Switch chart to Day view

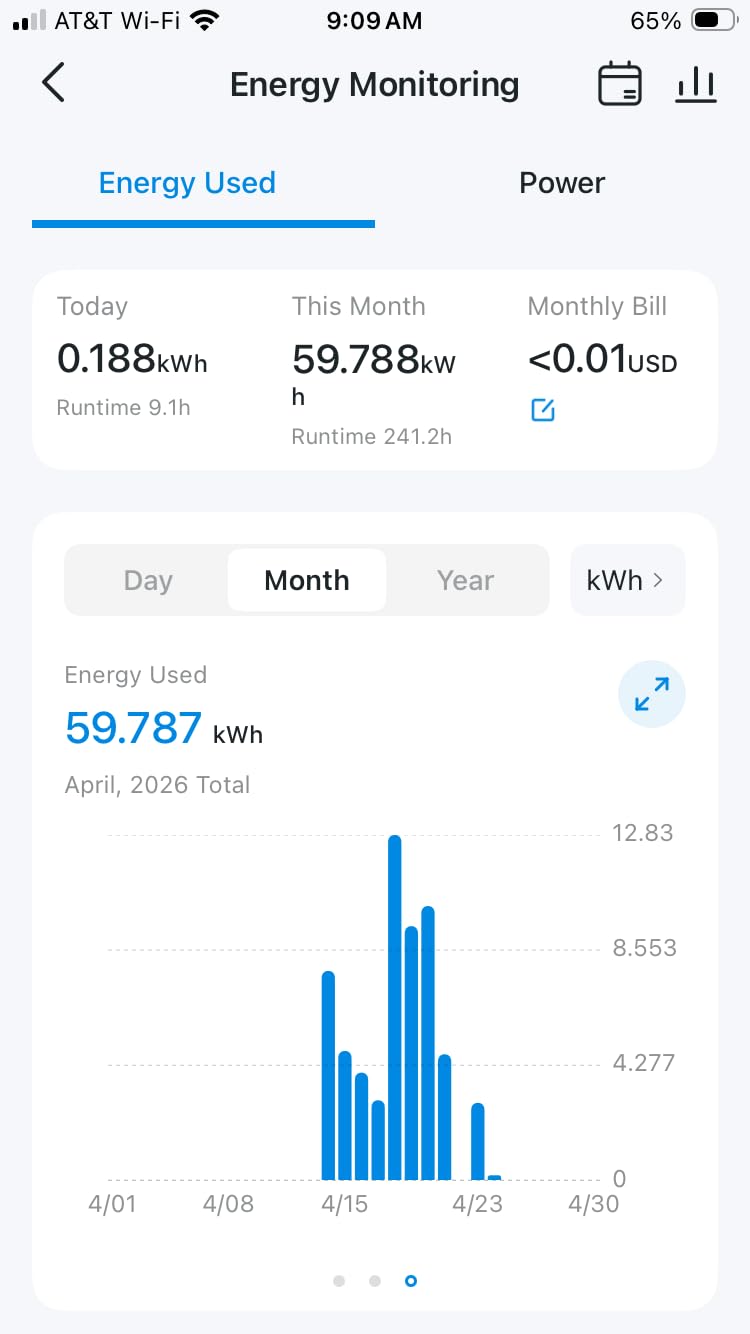pos(148,580)
